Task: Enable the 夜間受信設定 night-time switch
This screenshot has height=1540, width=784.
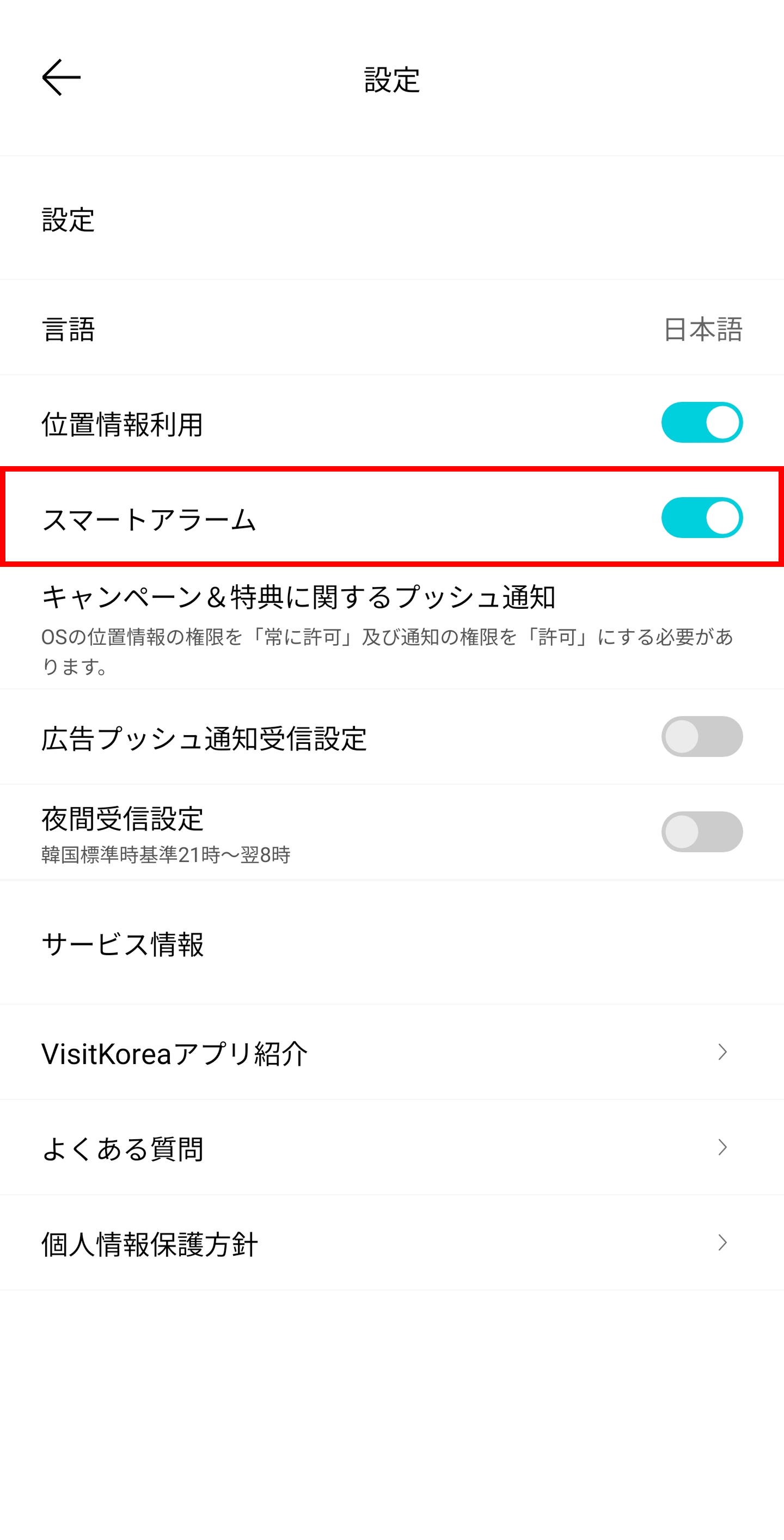Action: (x=702, y=831)
